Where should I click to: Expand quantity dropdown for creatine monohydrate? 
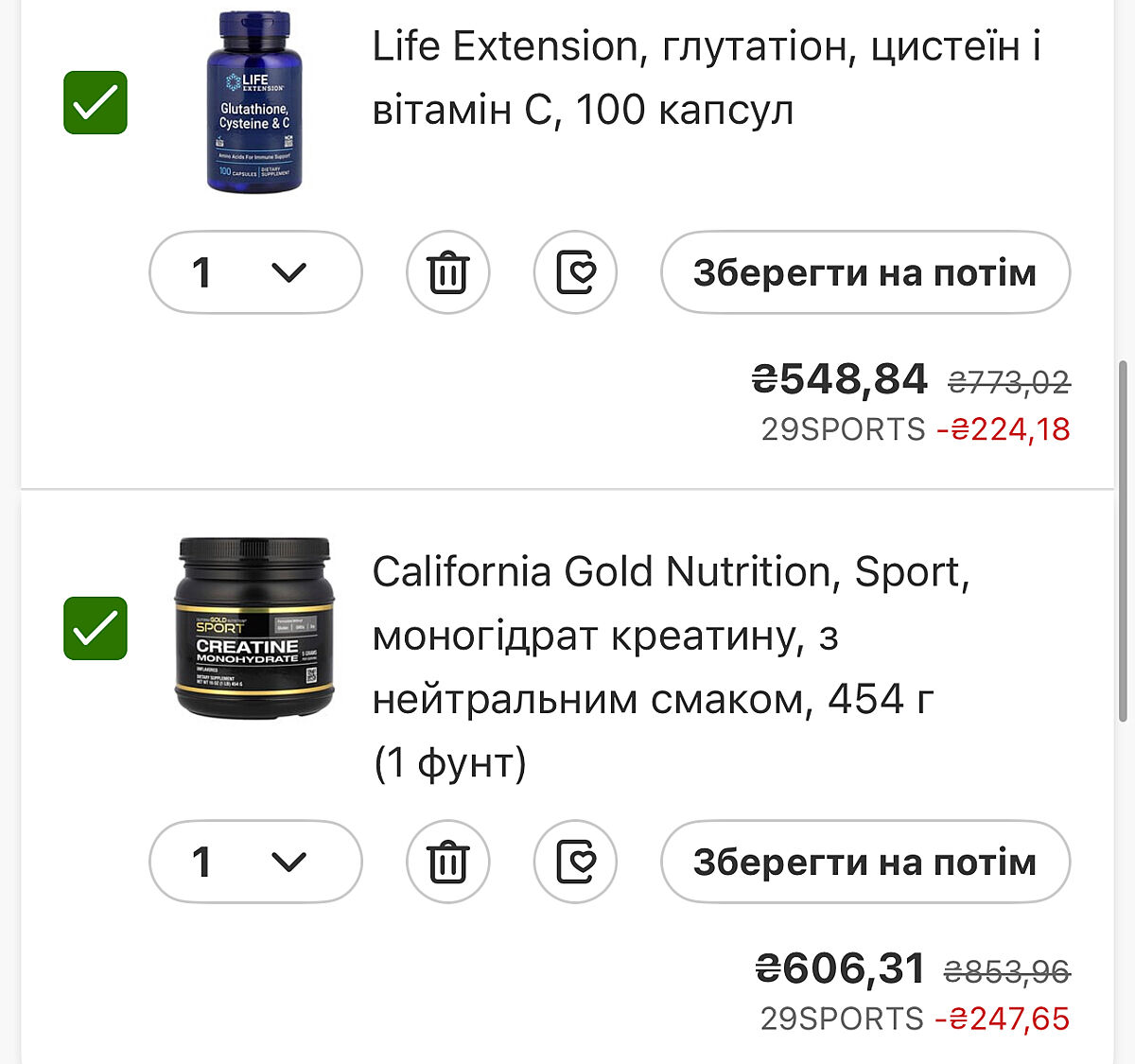255,862
